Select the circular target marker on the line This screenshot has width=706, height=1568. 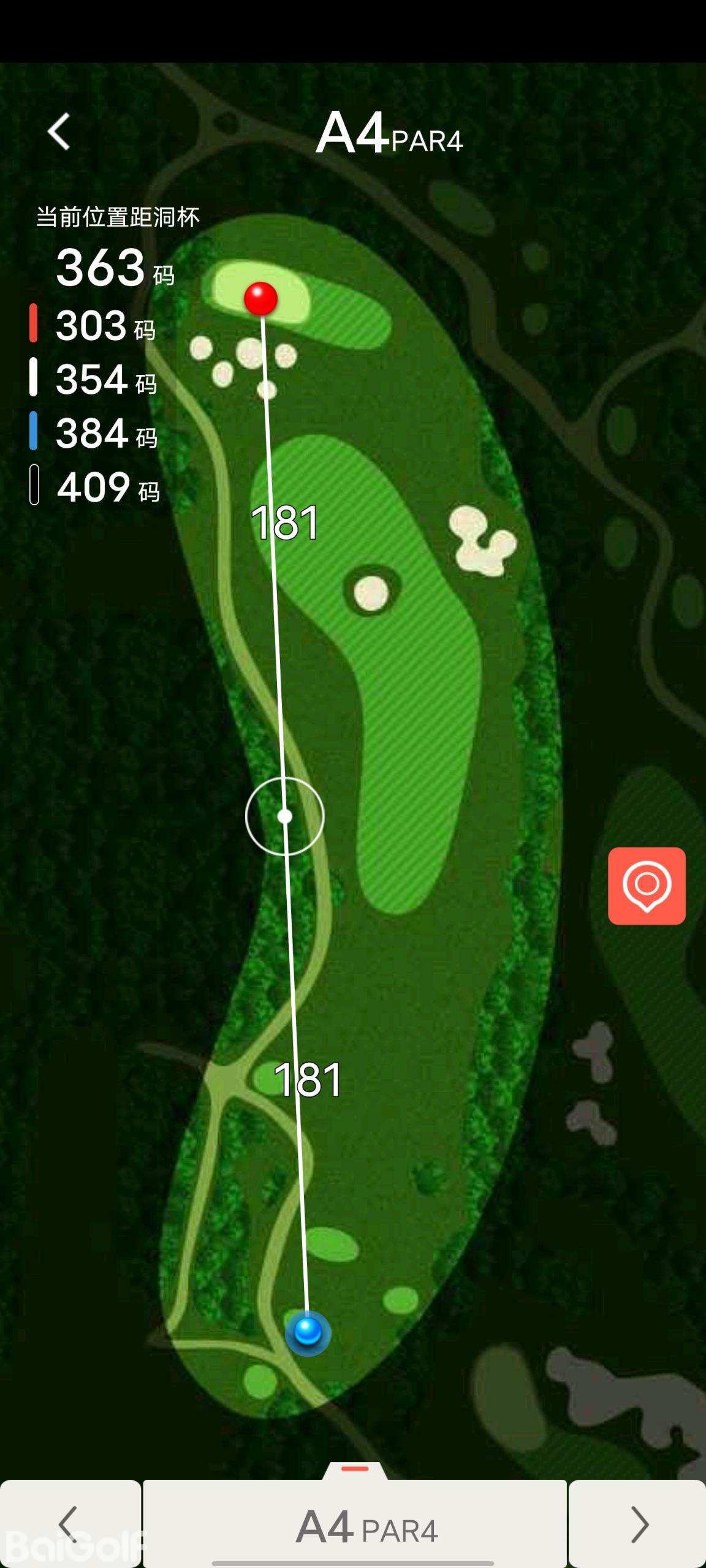284,816
